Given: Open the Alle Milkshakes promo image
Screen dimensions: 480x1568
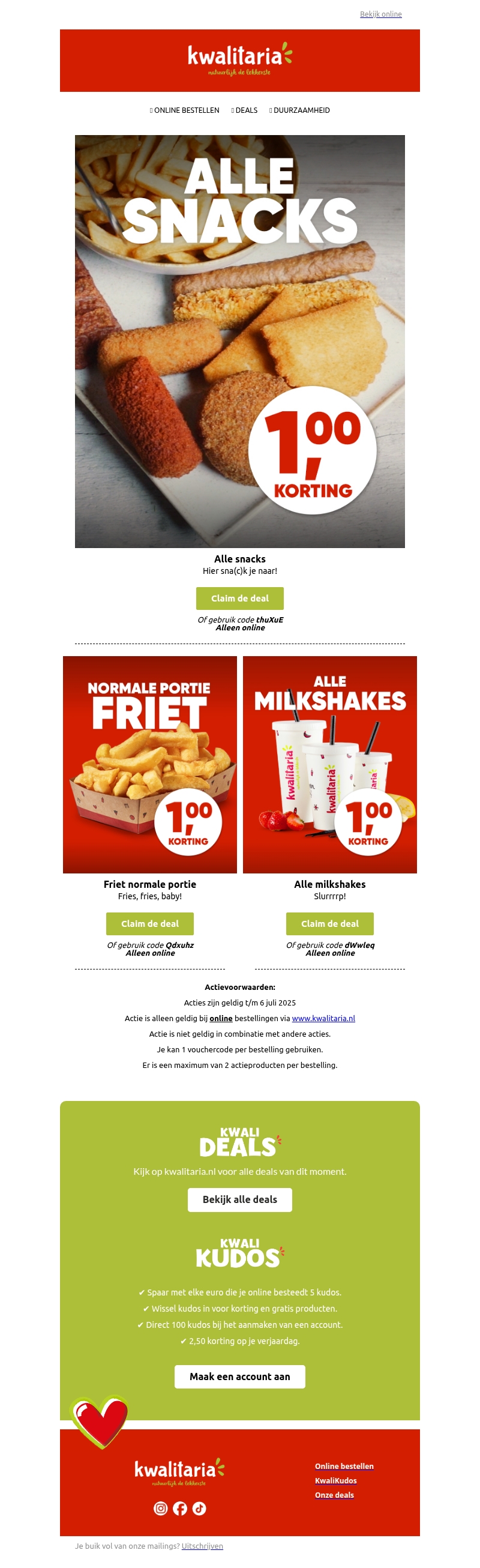Looking at the screenshot, I should point(330,764).
